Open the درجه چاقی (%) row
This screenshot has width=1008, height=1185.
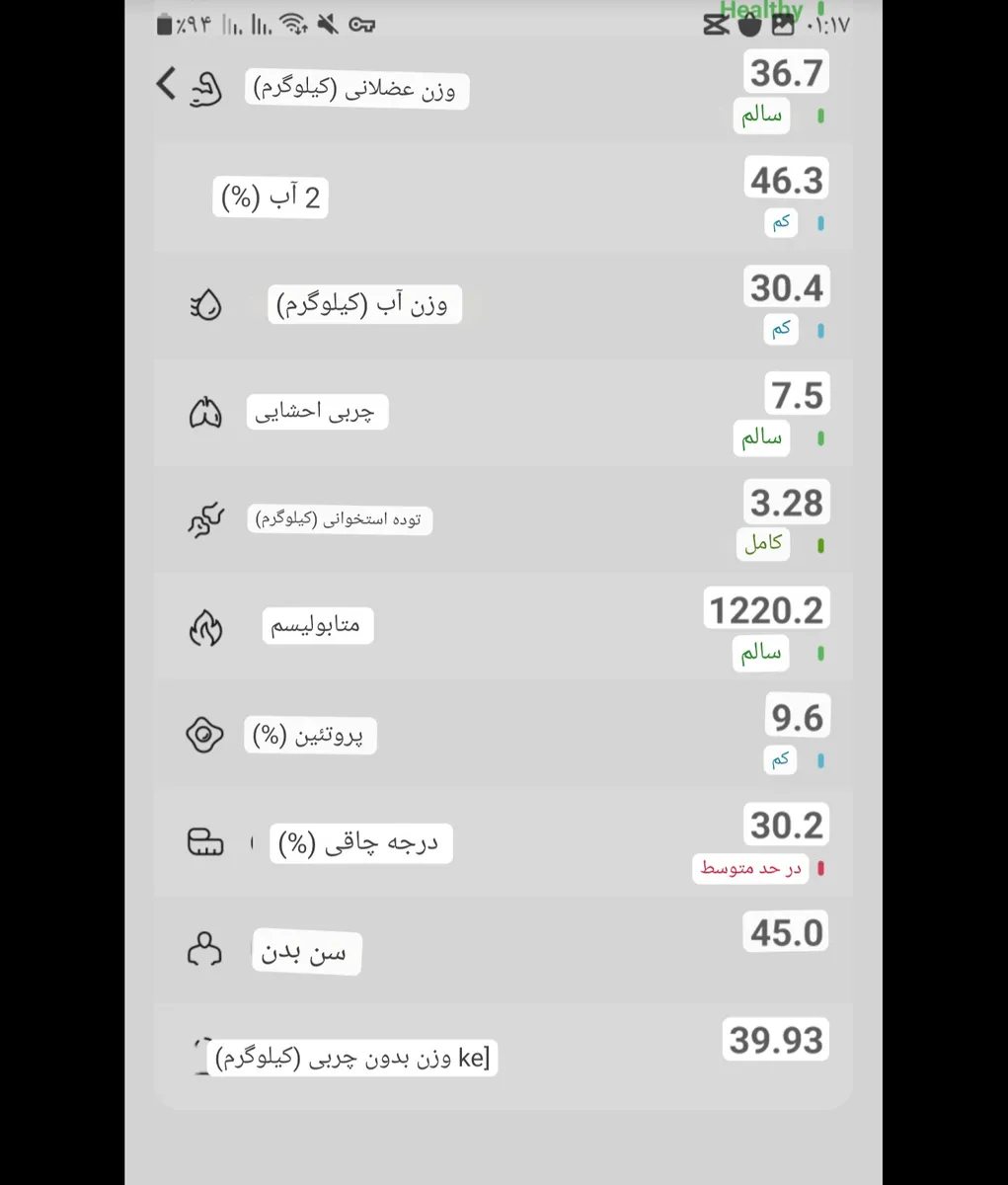coord(504,843)
